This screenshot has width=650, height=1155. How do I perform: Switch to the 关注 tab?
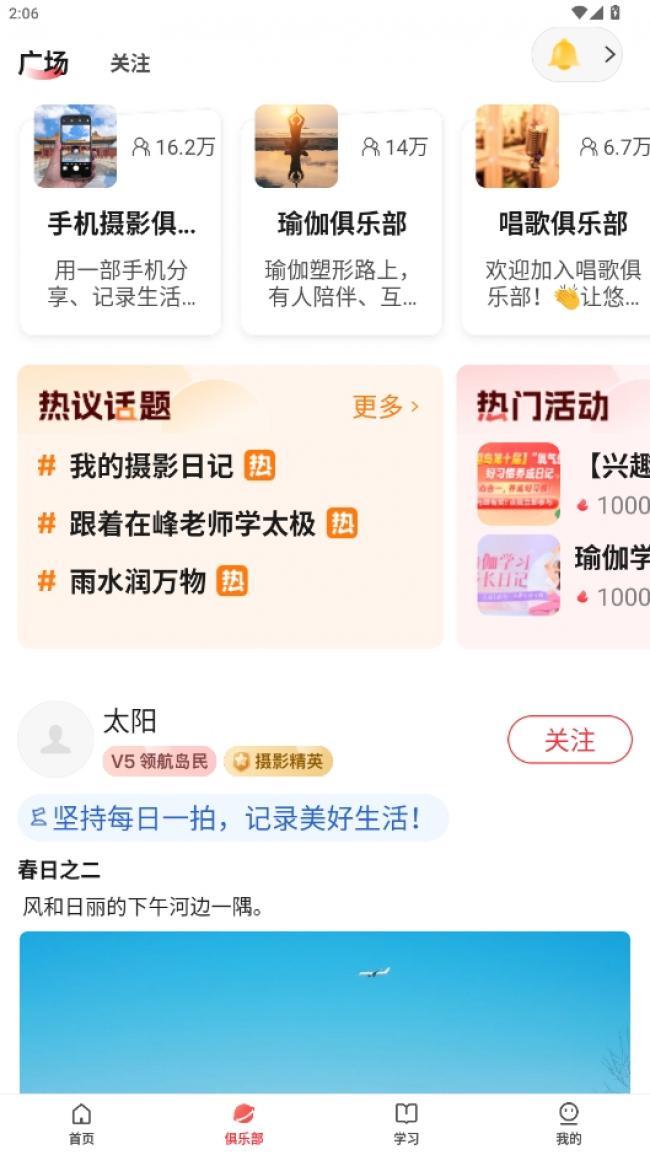pos(130,64)
